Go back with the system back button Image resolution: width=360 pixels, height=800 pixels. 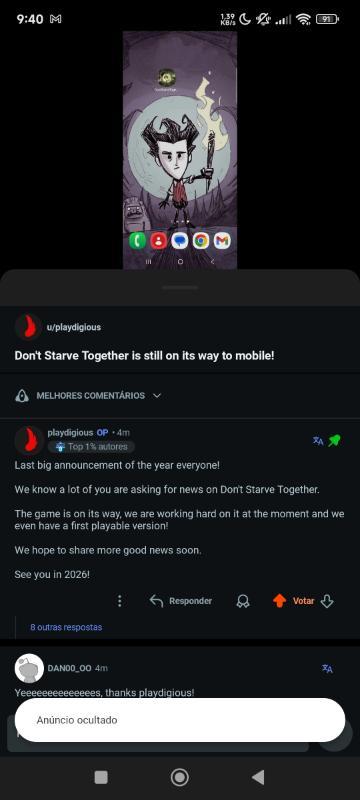tap(259, 778)
